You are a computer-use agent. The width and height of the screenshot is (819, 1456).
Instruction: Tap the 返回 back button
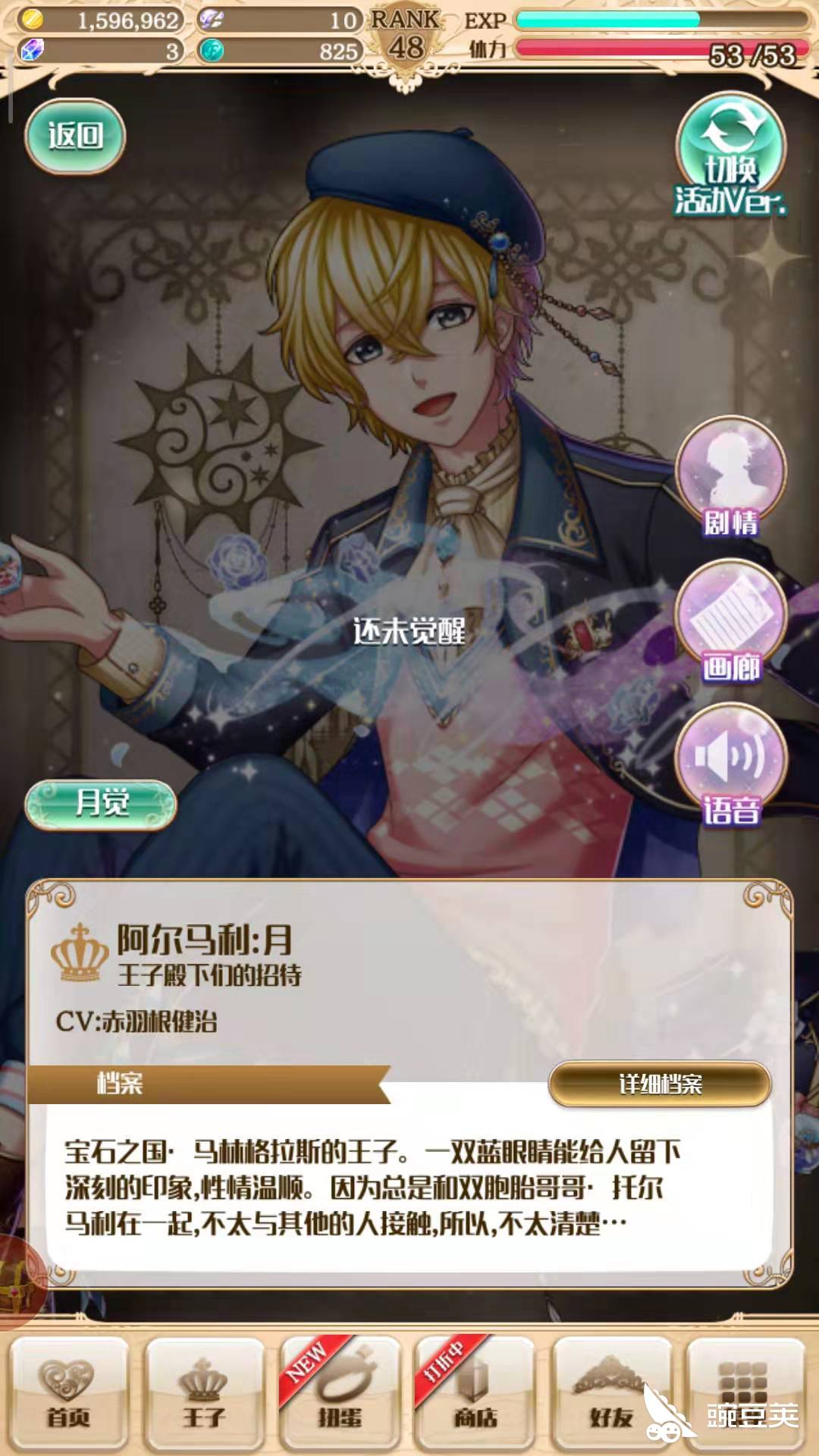(75, 136)
